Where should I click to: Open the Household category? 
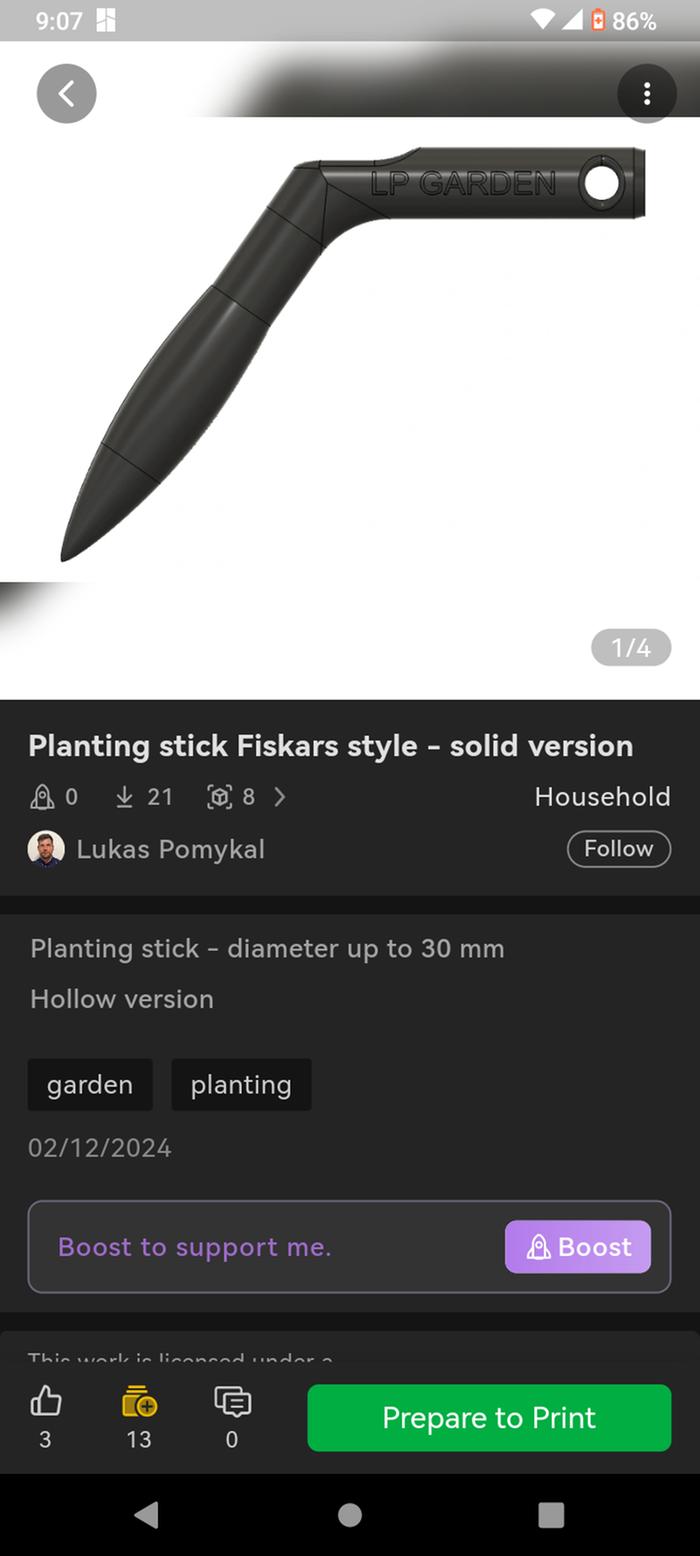point(602,797)
